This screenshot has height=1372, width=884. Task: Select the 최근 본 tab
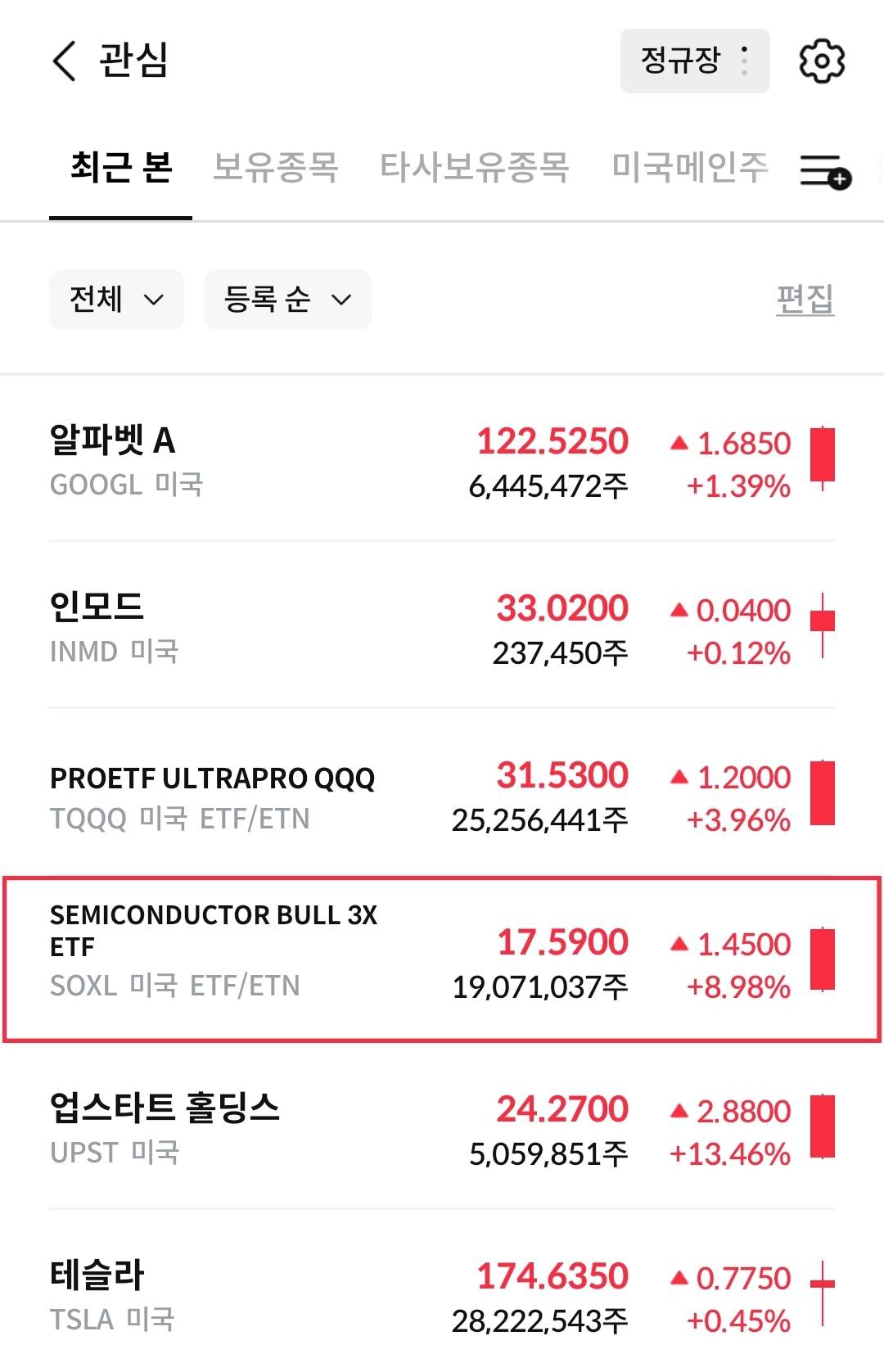[121, 167]
